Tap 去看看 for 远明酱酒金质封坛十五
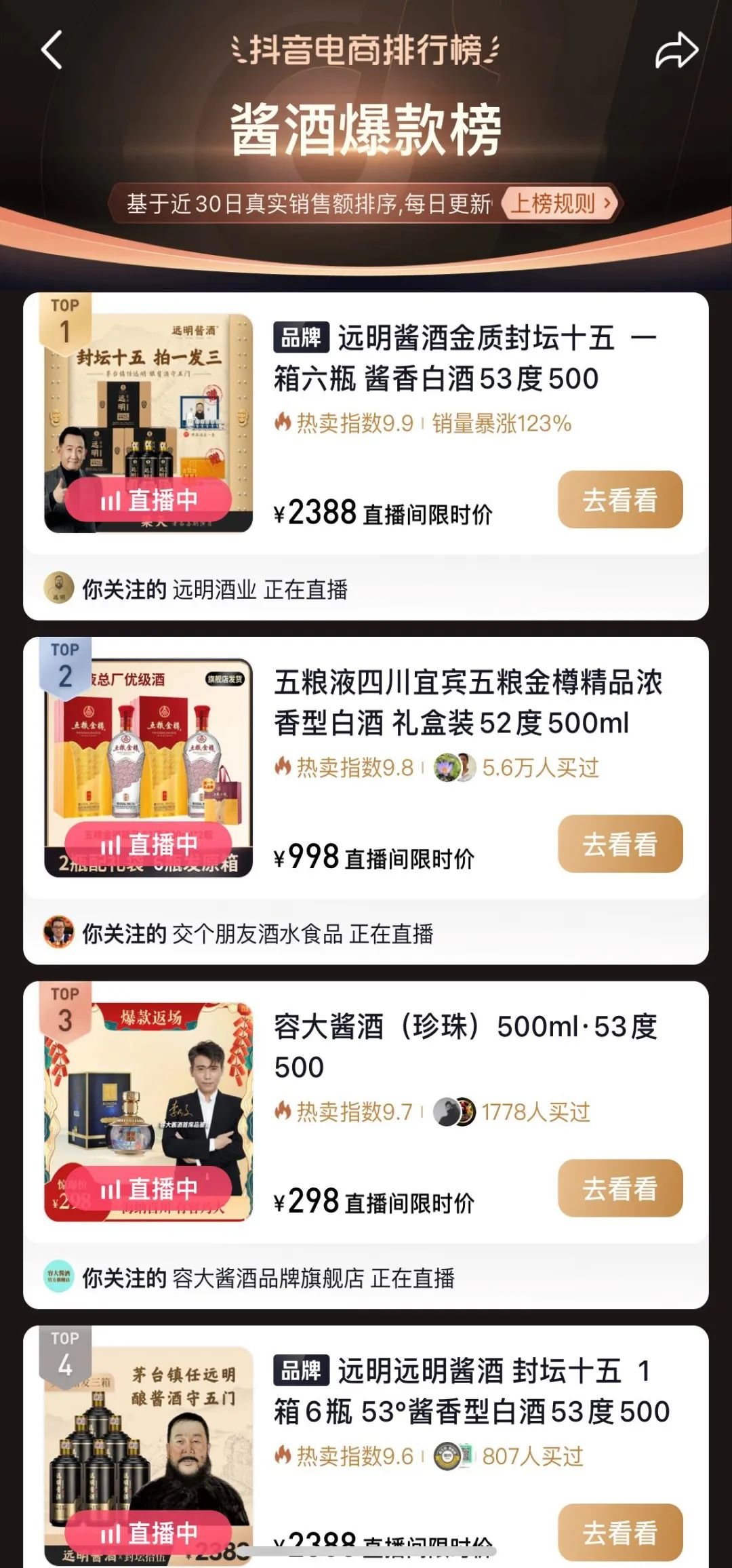Image resolution: width=732 pixels, height=1568 pixels. [619, 500]
